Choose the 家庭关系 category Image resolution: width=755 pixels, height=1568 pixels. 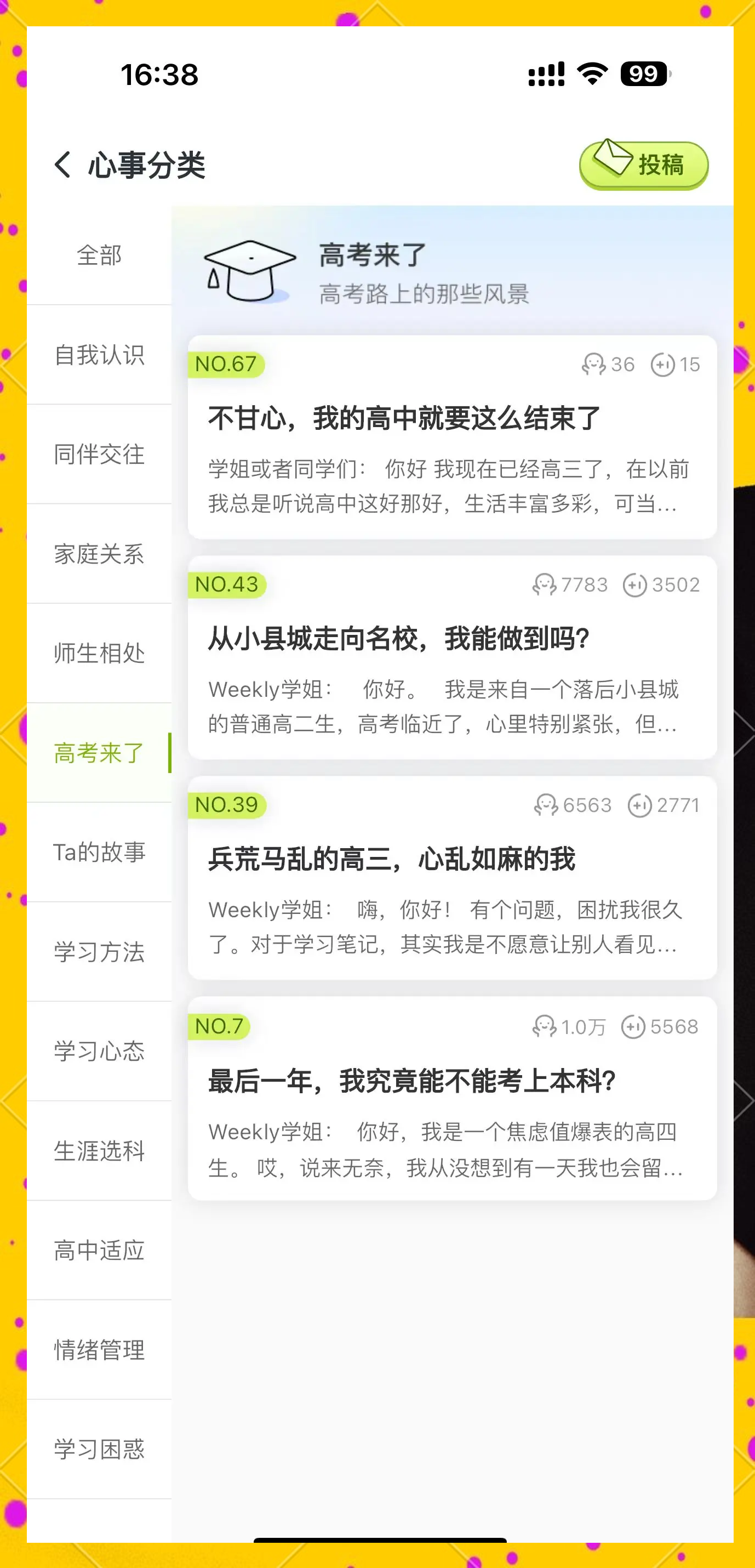click(x=99, y=554)
